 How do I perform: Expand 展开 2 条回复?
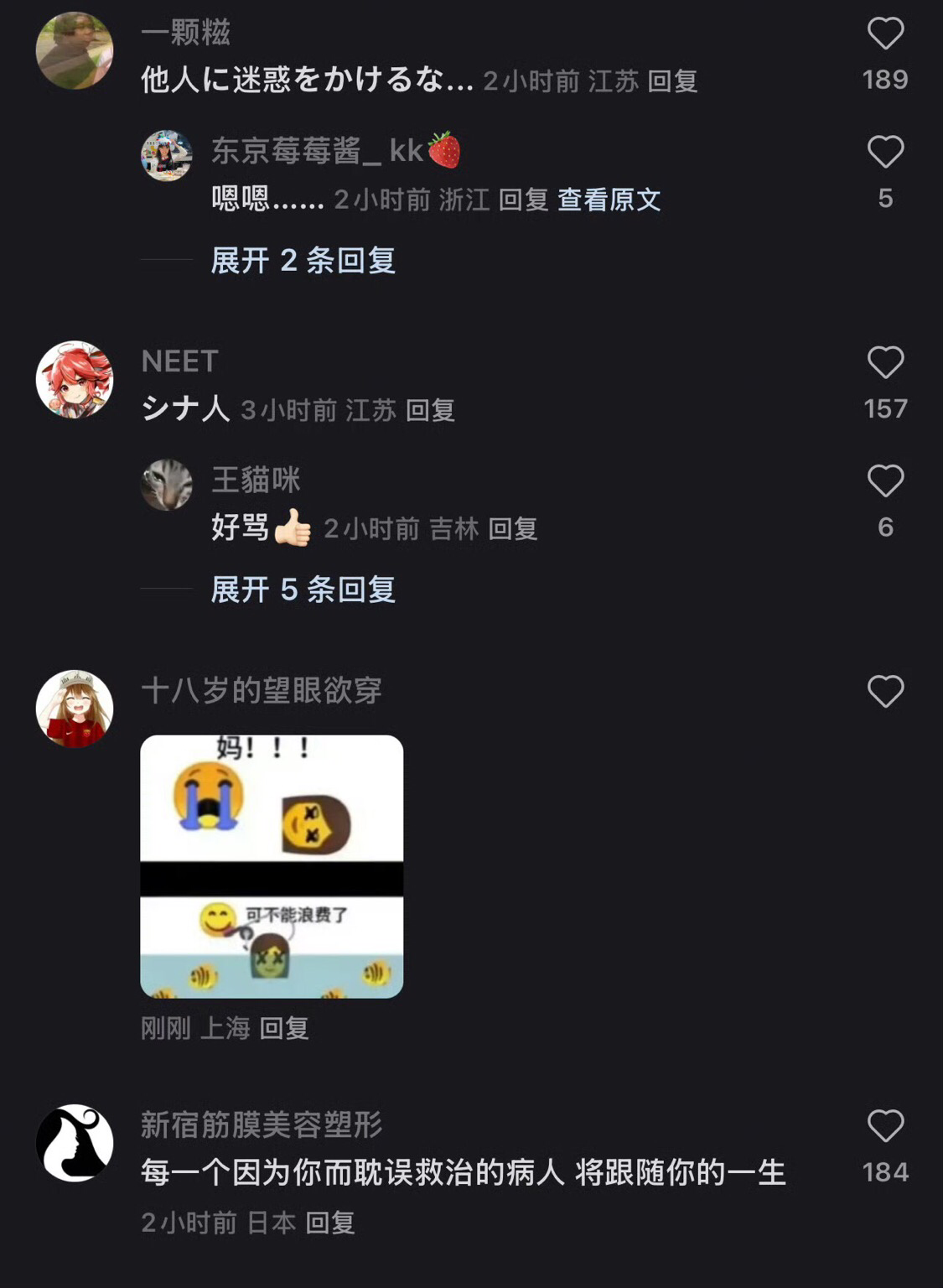(303, 260)
